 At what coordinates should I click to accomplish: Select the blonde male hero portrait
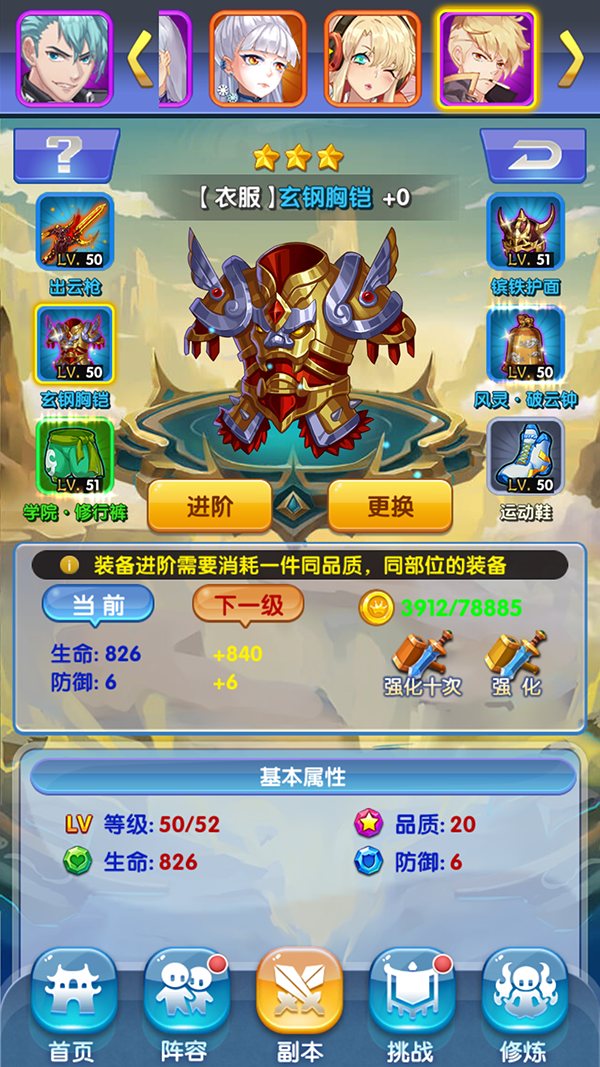(x=488, y=59)
